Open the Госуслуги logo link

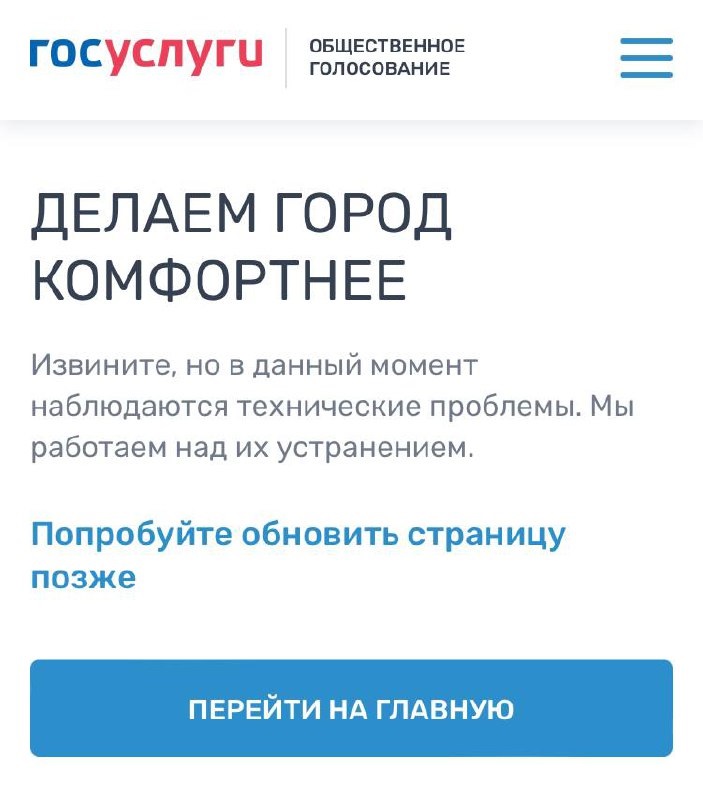(146, 55)
